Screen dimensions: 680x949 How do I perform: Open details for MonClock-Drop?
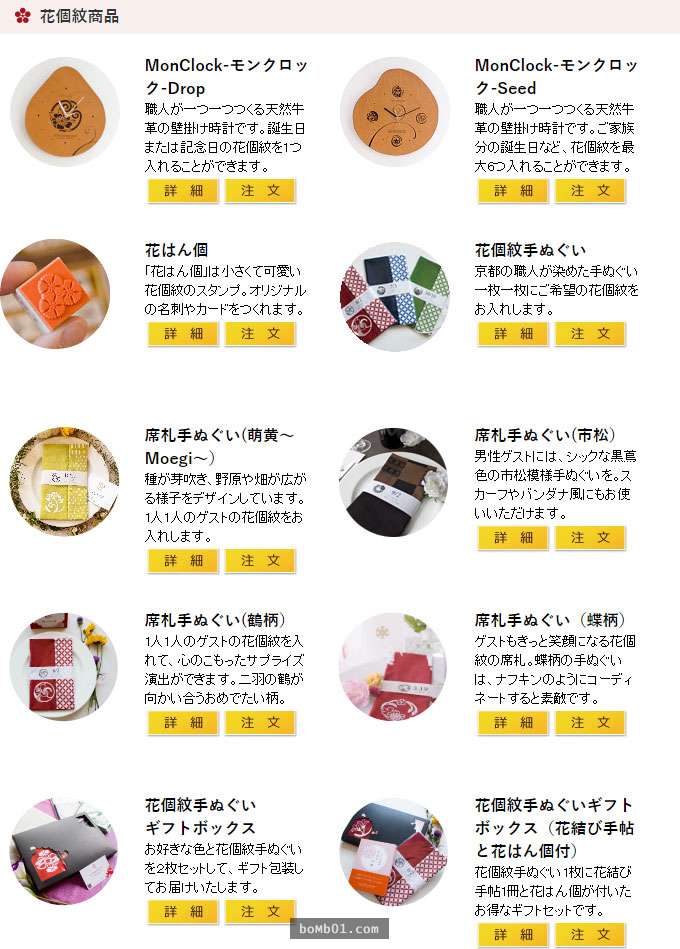(183, 191)
